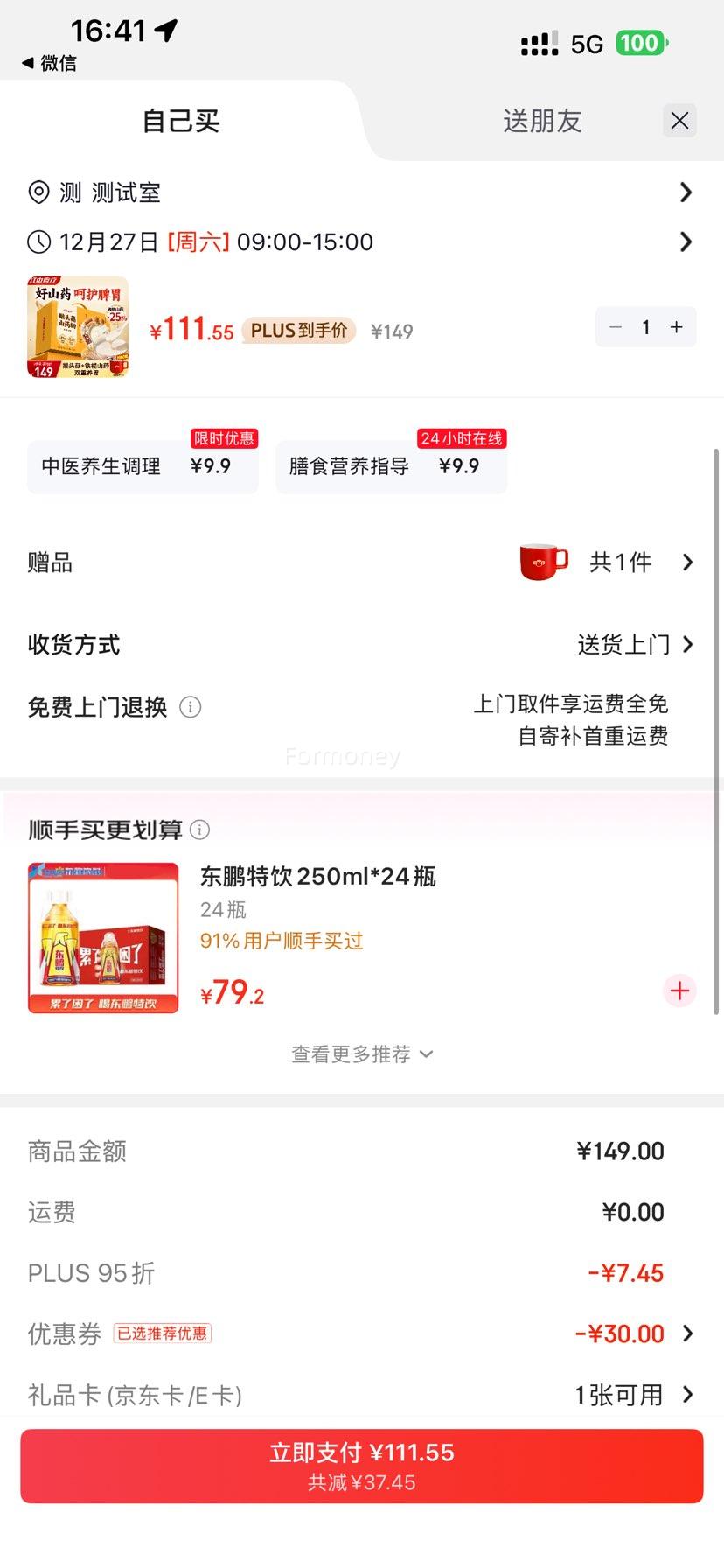Tap the info icon next to 免费上门退换

(x=191, y=707)
